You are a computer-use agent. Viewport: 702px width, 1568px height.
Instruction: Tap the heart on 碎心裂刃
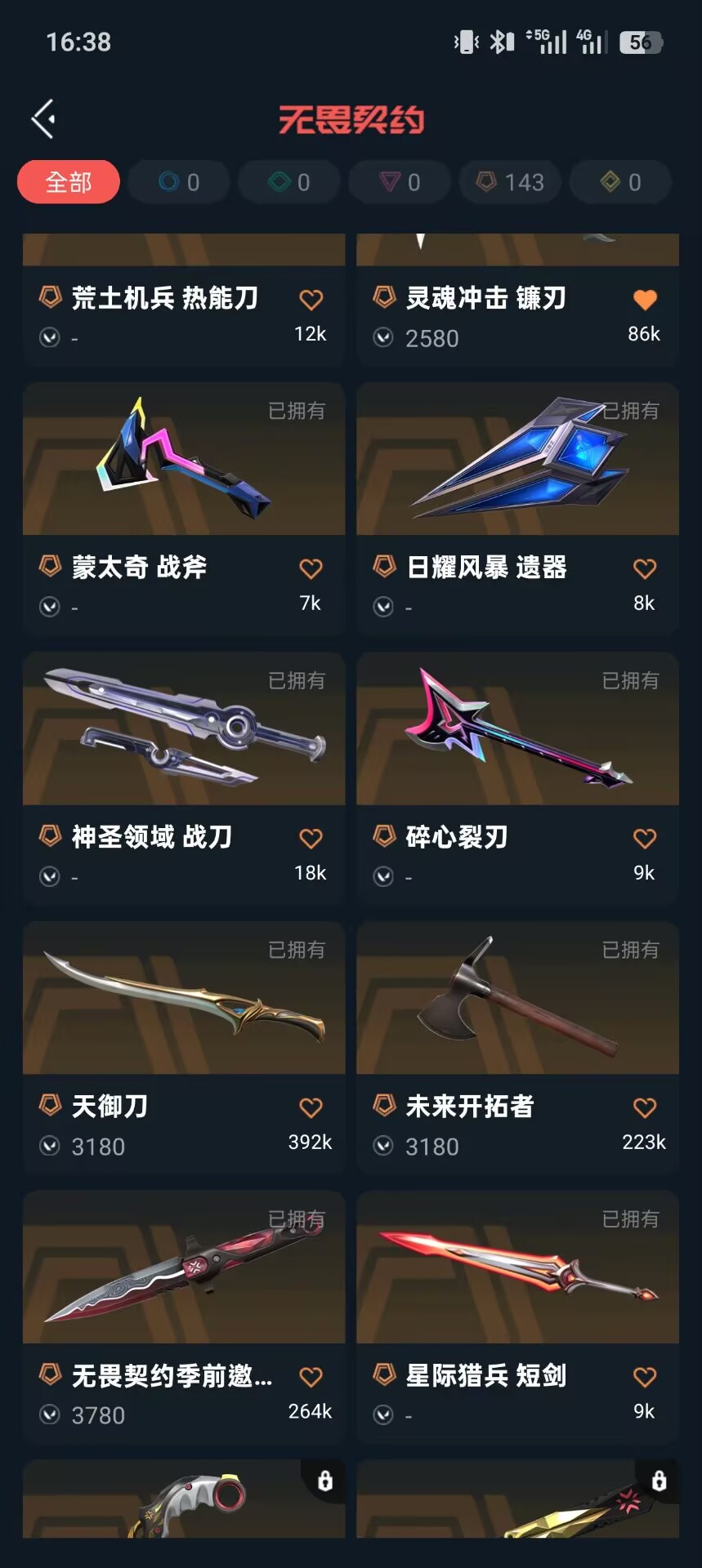[x=645, y=838]
